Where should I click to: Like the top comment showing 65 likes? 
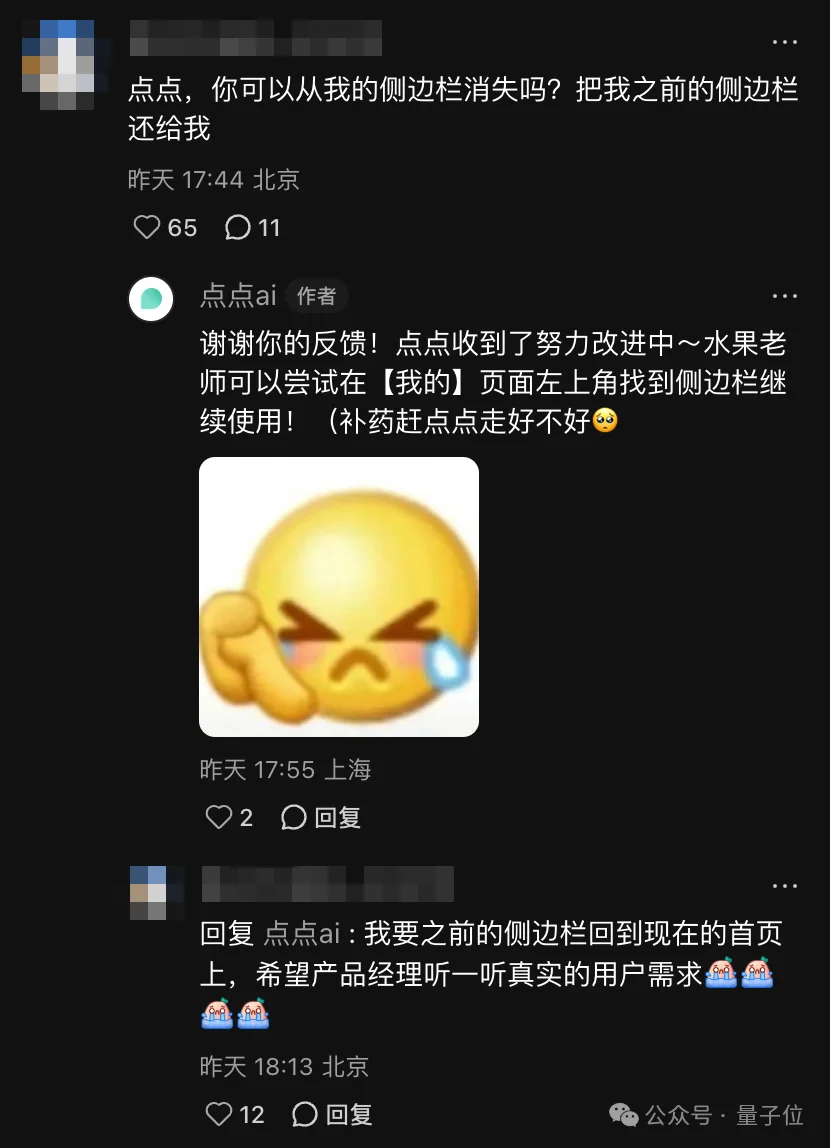(146, 227)
